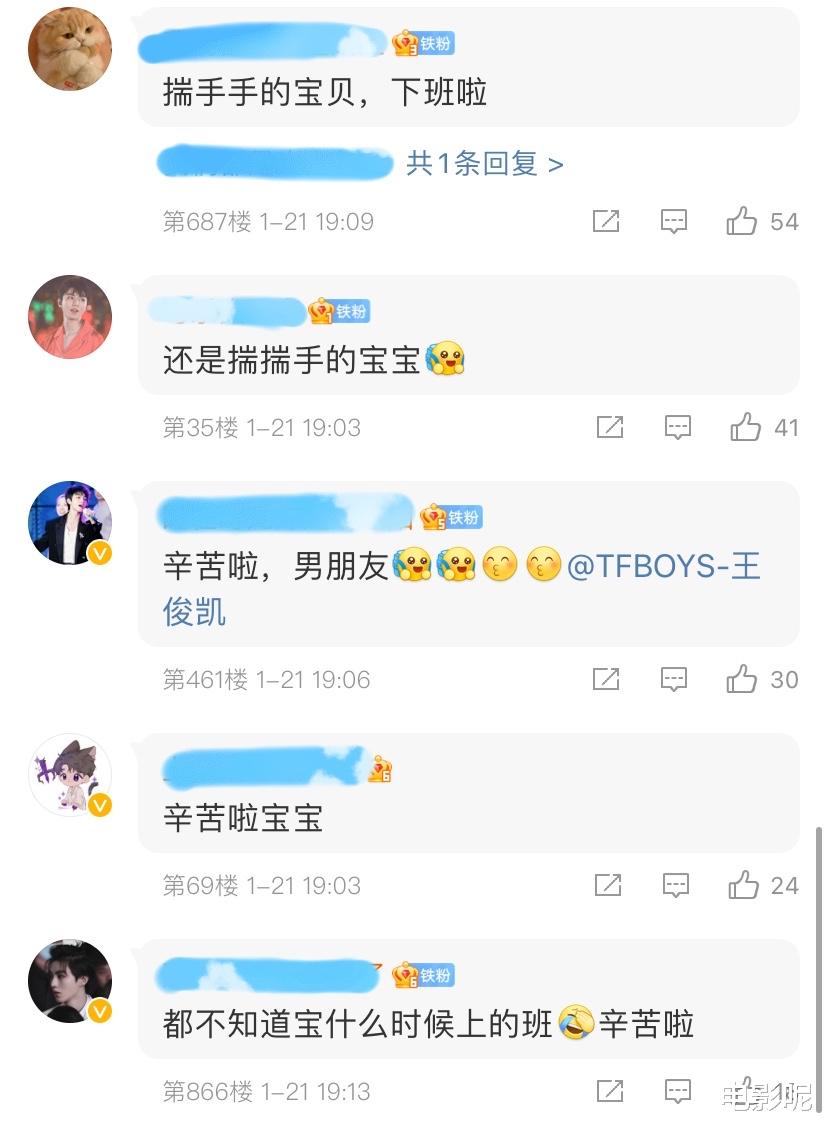Click the 铁粉 badge on the first comment
Image resolution: width=828 pixels, height=1132 pixels.
[x=424, y=43]
